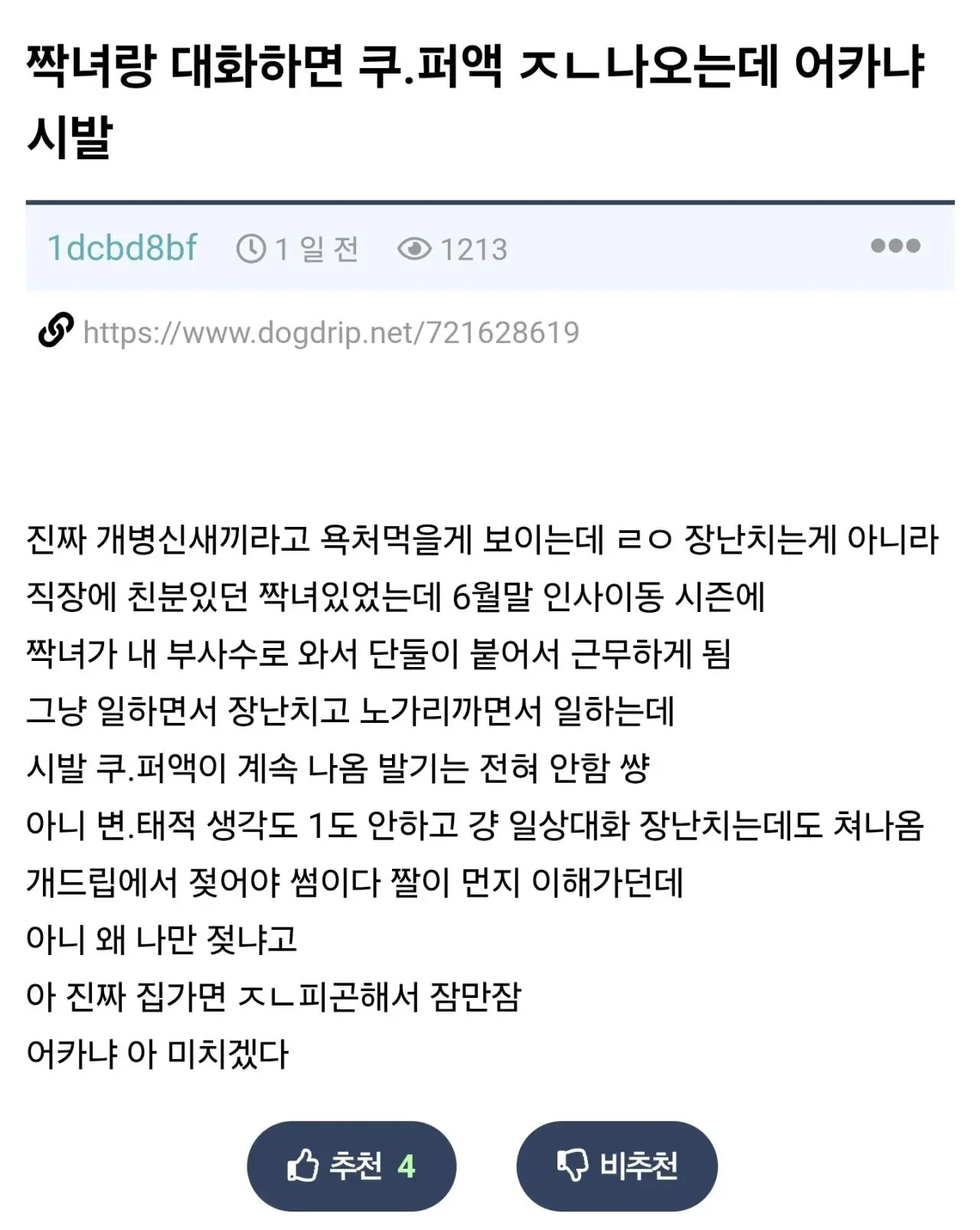The width and height of the screenshot is (980, 1230).
Task: Open the three-dot overflow menu
Action: [895, 246]
